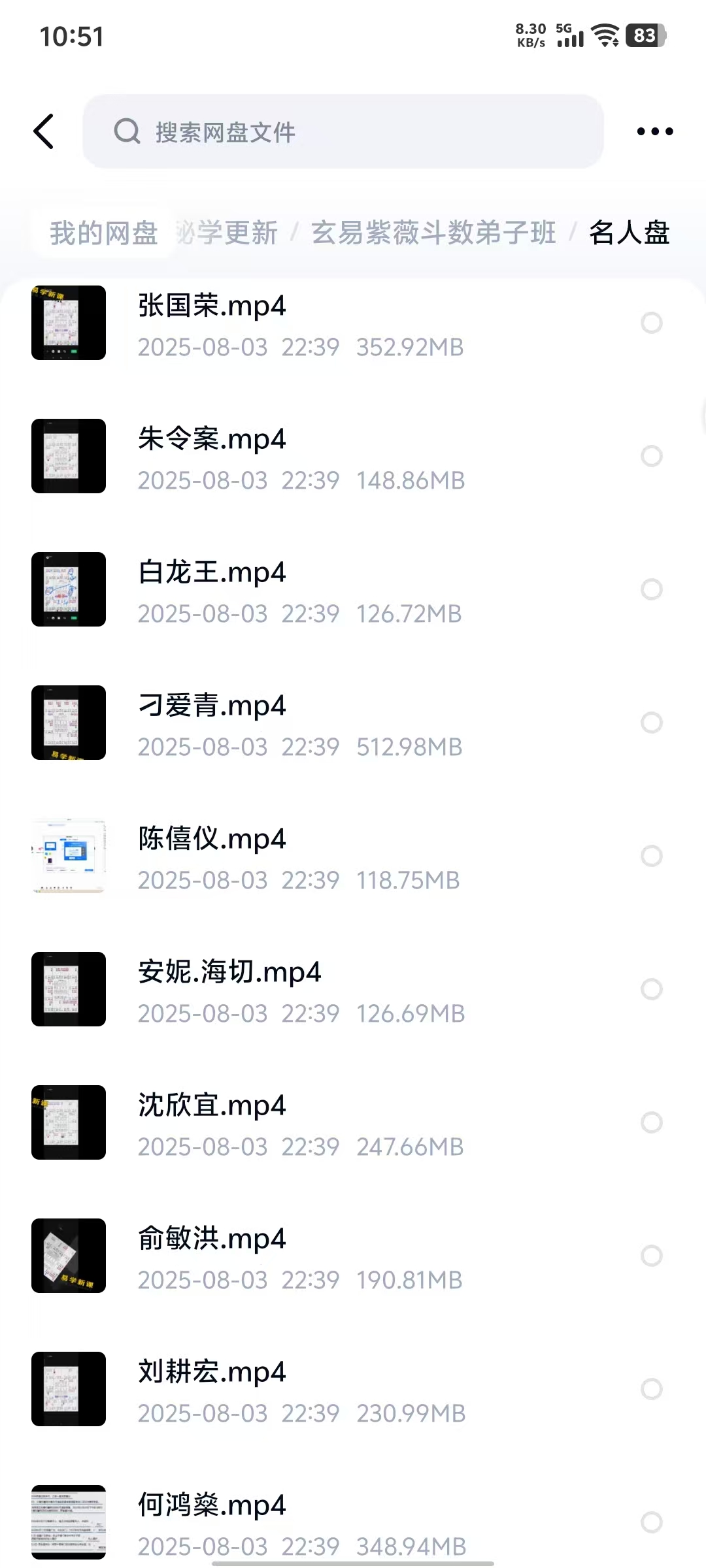This screenshot has height=1568, width=706.
Task: Select the checkbox for 白龙王.mp4
Action: tap(651, 589)
